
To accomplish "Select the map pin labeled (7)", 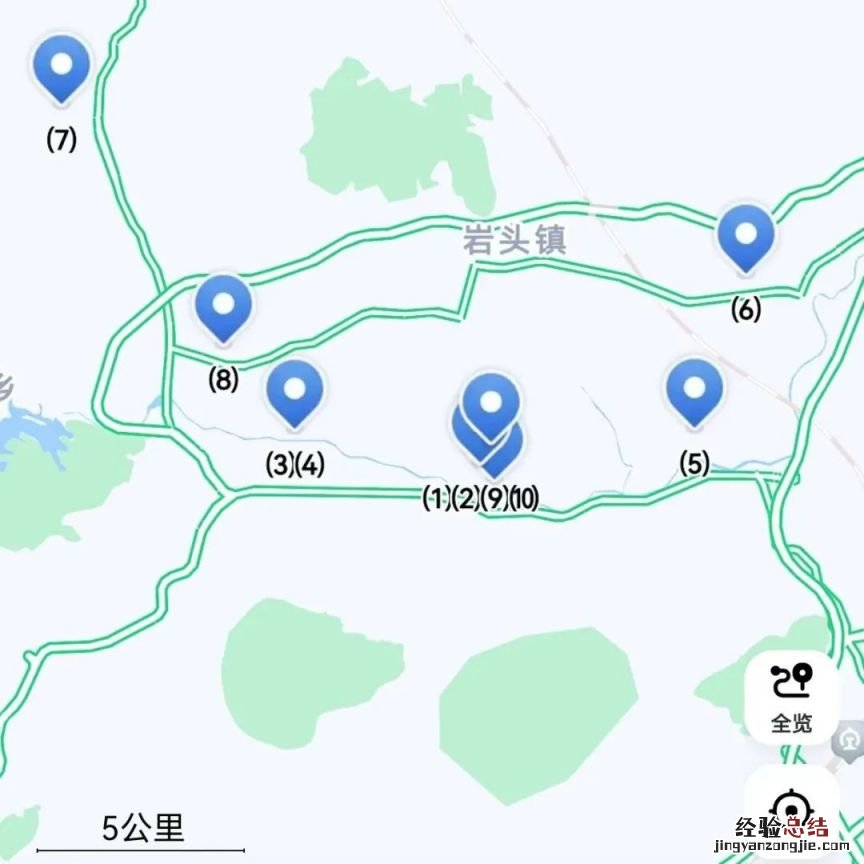I will click(62, 68).
